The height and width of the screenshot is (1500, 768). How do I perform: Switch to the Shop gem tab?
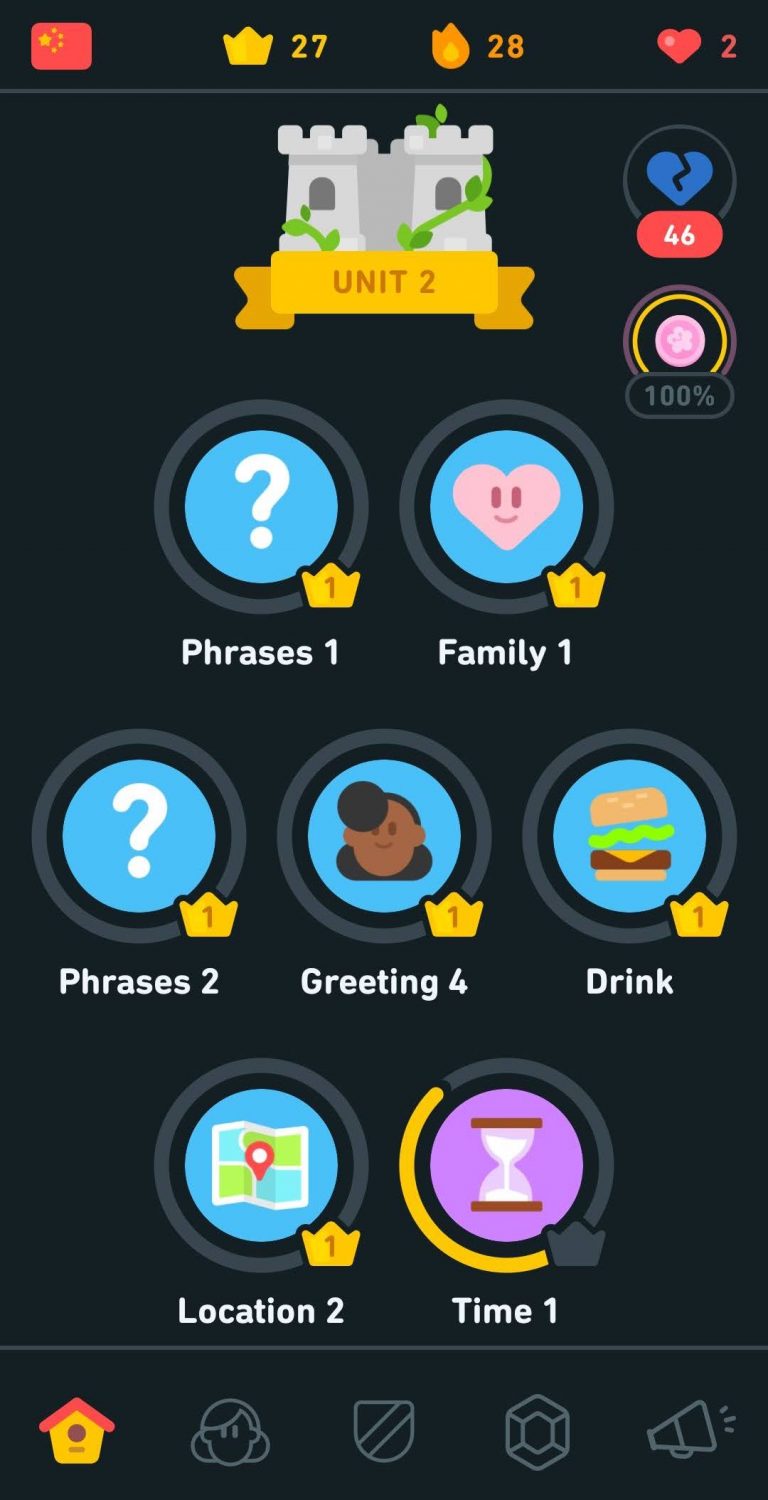pyautogui.click(x=537, y=1432)
